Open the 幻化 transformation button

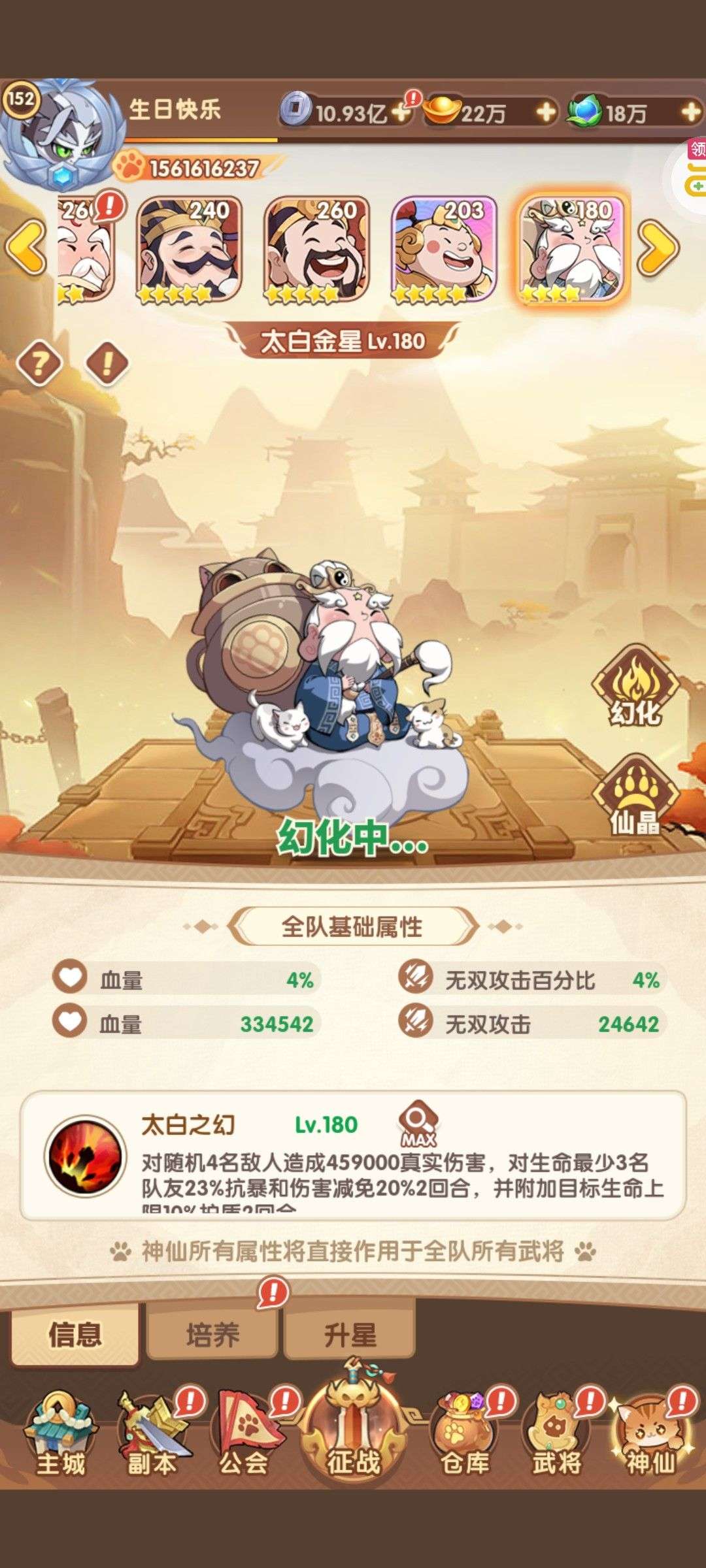click(635, 687)
